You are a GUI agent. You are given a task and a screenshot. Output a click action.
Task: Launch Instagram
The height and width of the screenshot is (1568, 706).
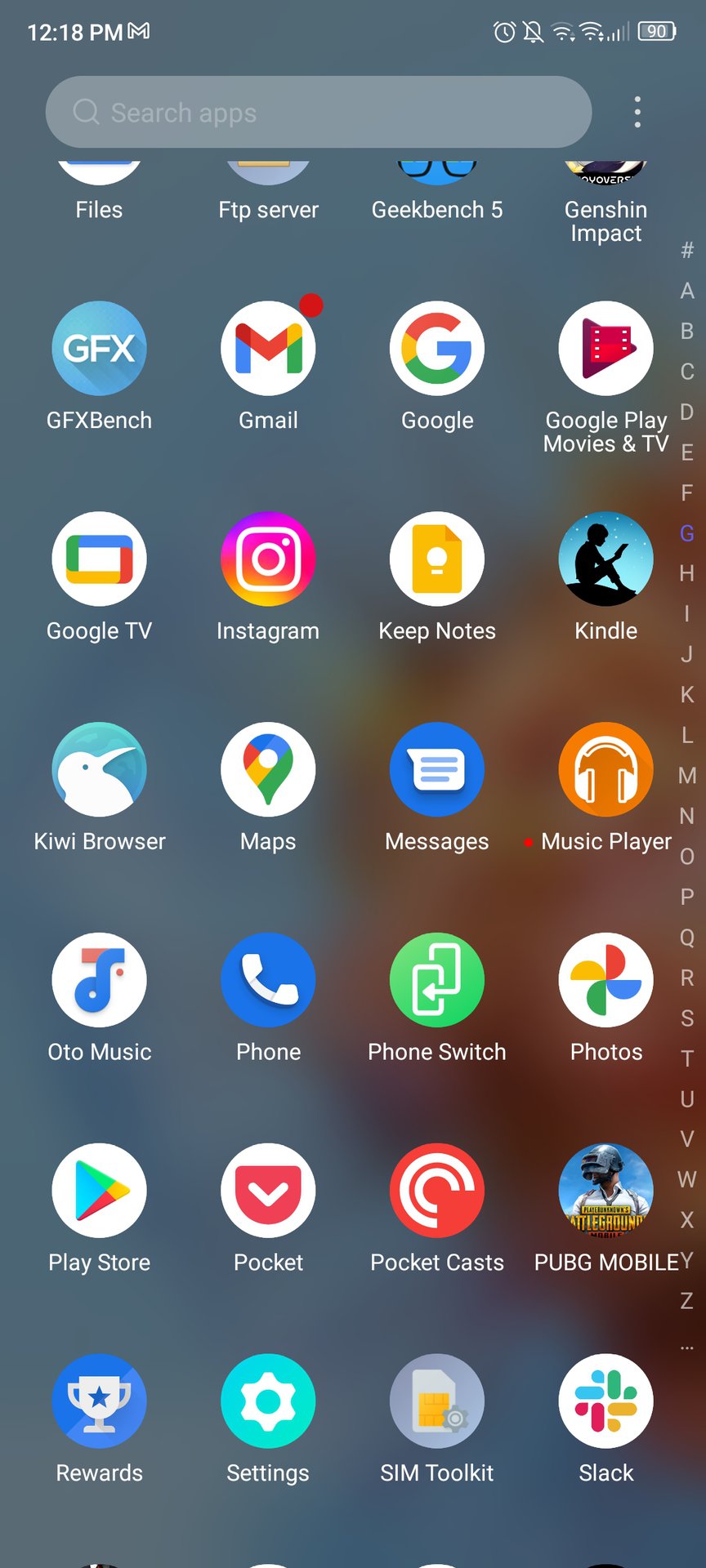point(268,559)
